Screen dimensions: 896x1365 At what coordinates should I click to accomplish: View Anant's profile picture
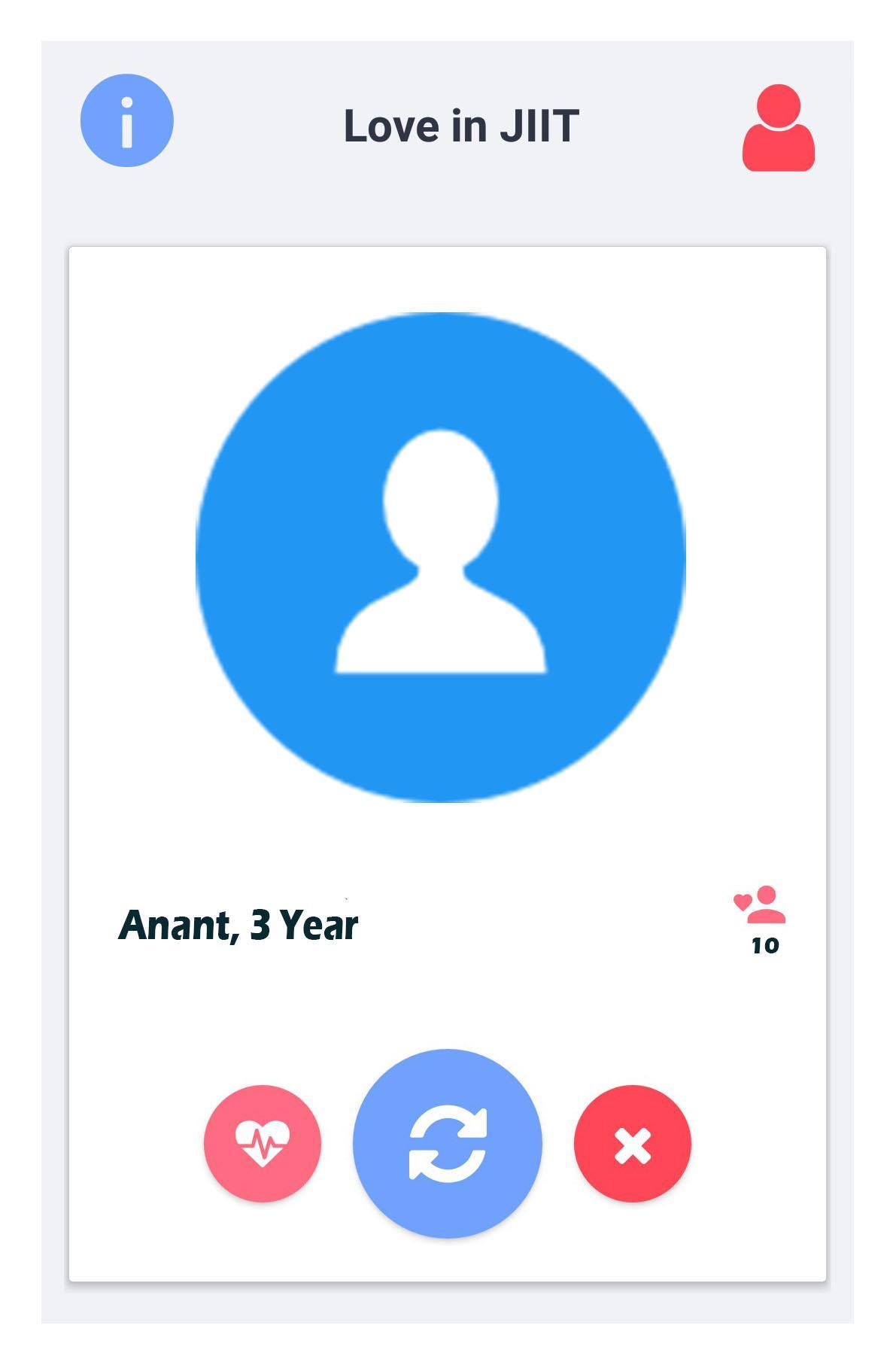(441, 557)
